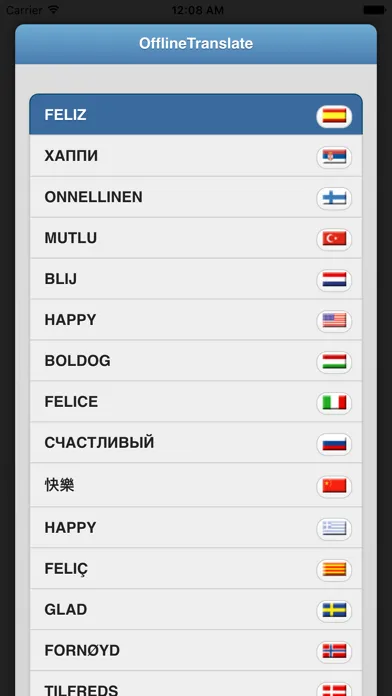Select the TILFREDS Danish row

[x=196, y=684]
